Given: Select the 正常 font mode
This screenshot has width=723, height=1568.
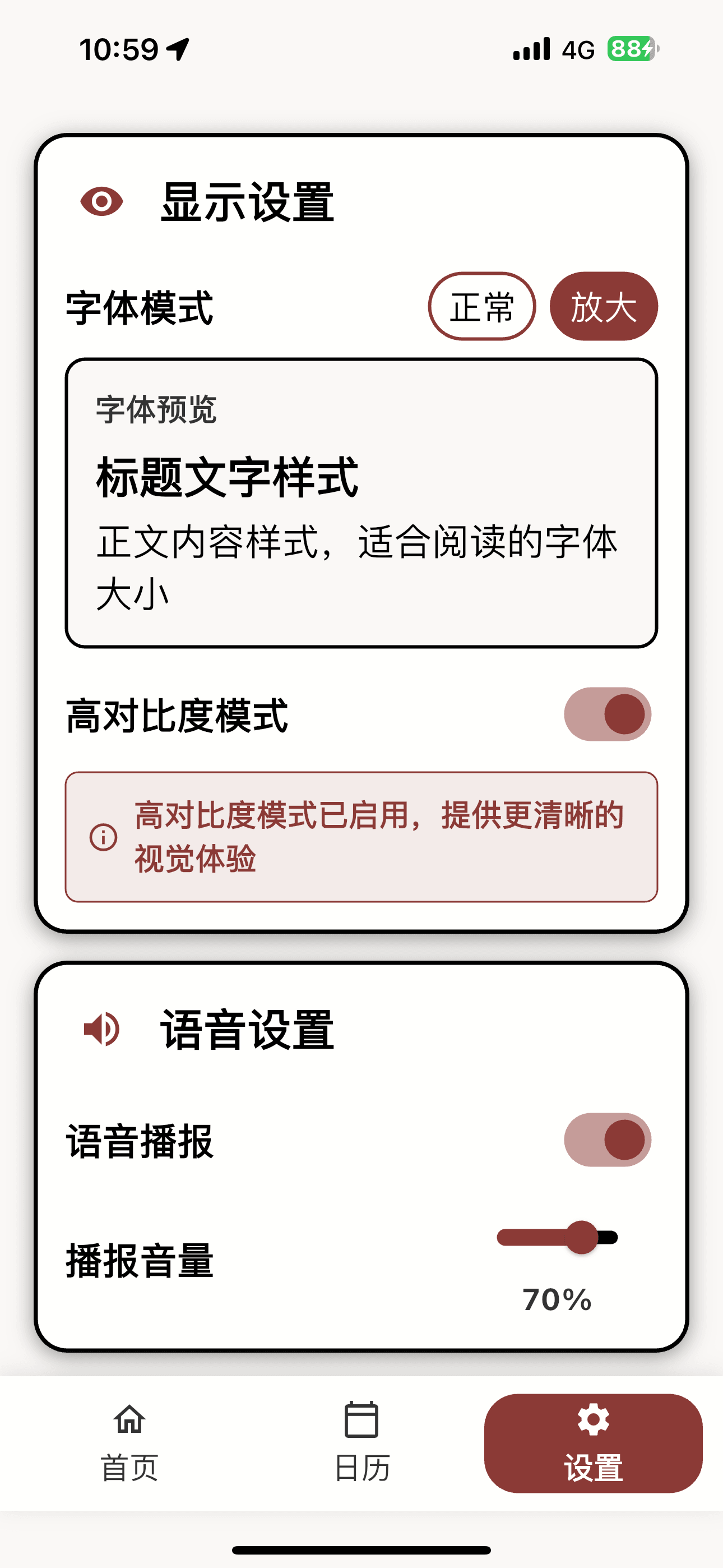Looking at the screenshot, I should [x=481, y=306].
